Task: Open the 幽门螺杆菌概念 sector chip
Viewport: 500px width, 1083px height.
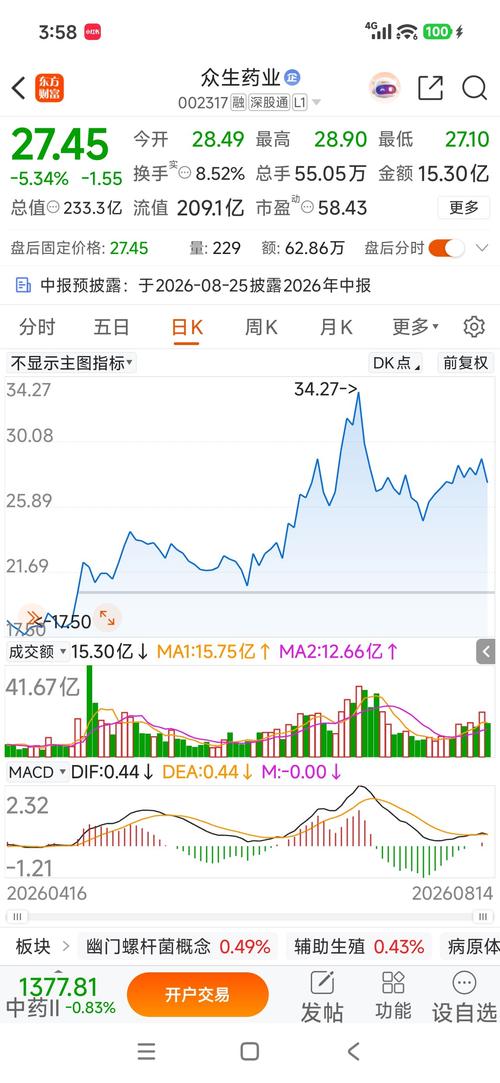Action: [178, 946]
